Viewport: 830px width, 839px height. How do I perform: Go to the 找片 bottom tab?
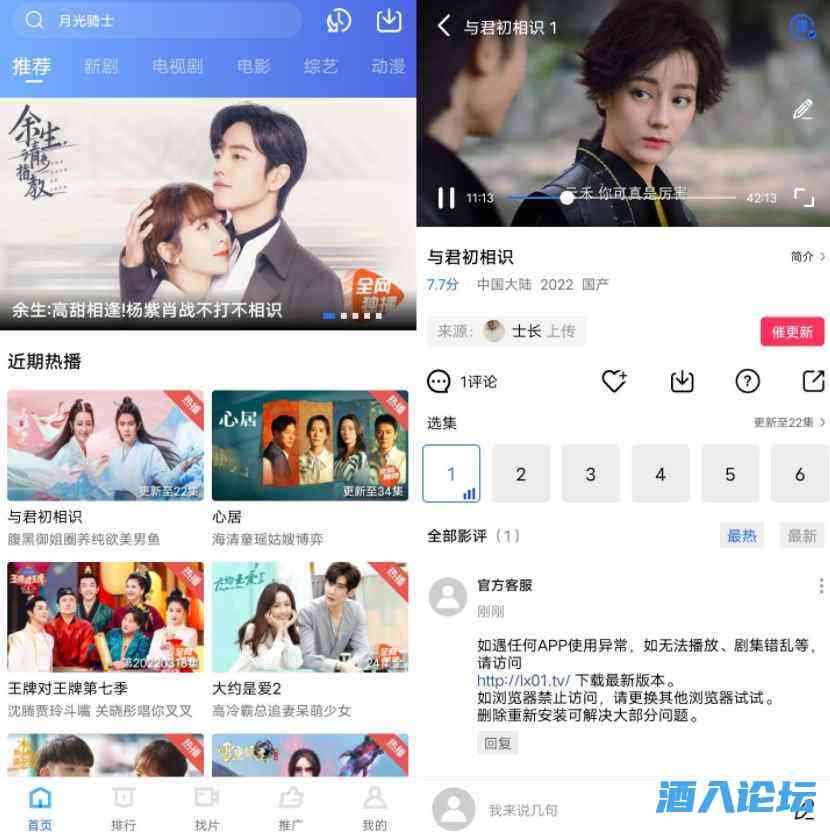(207, 807)
